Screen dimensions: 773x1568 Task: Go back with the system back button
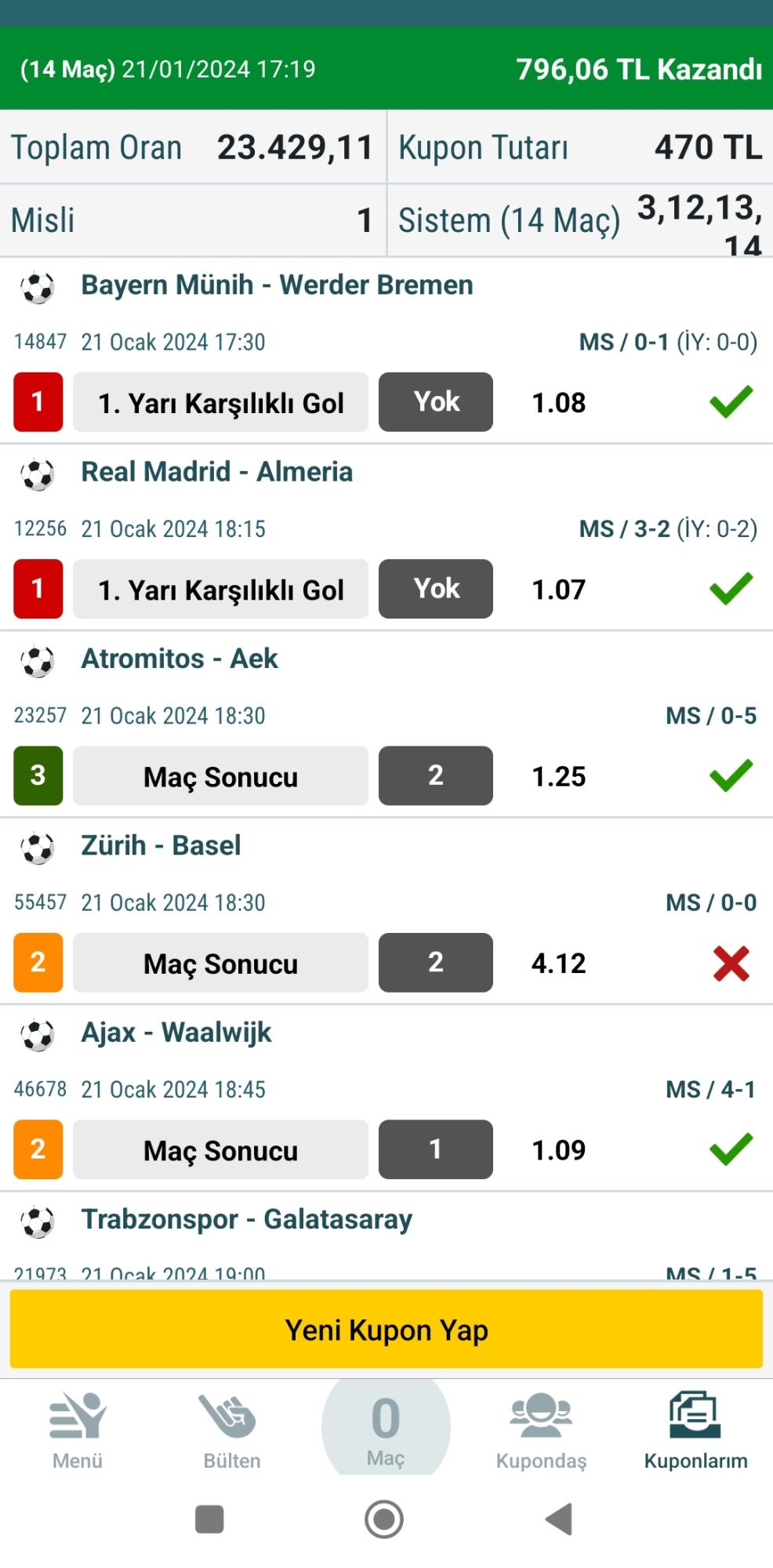pyautogui.click(x=559, y=1519)
